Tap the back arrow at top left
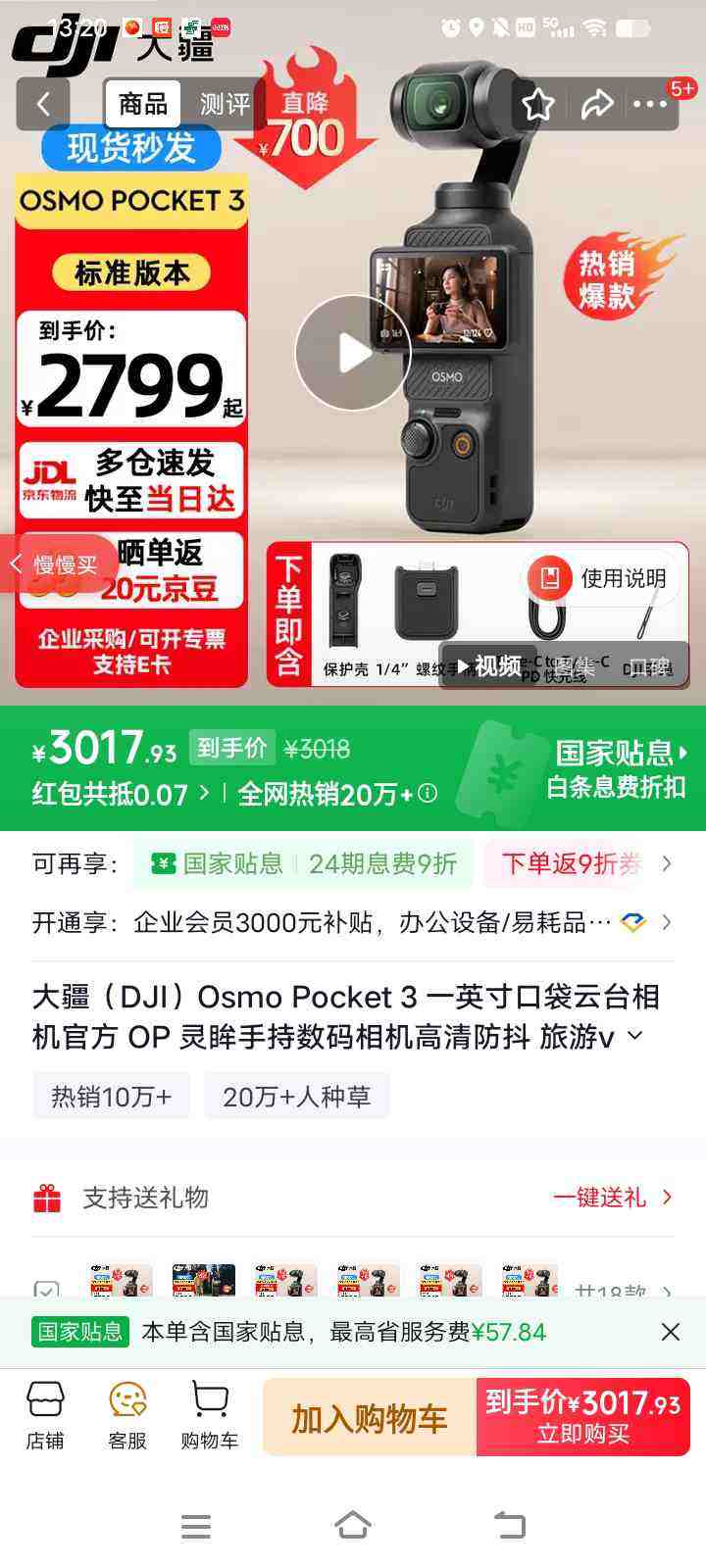 pos(43,103)
